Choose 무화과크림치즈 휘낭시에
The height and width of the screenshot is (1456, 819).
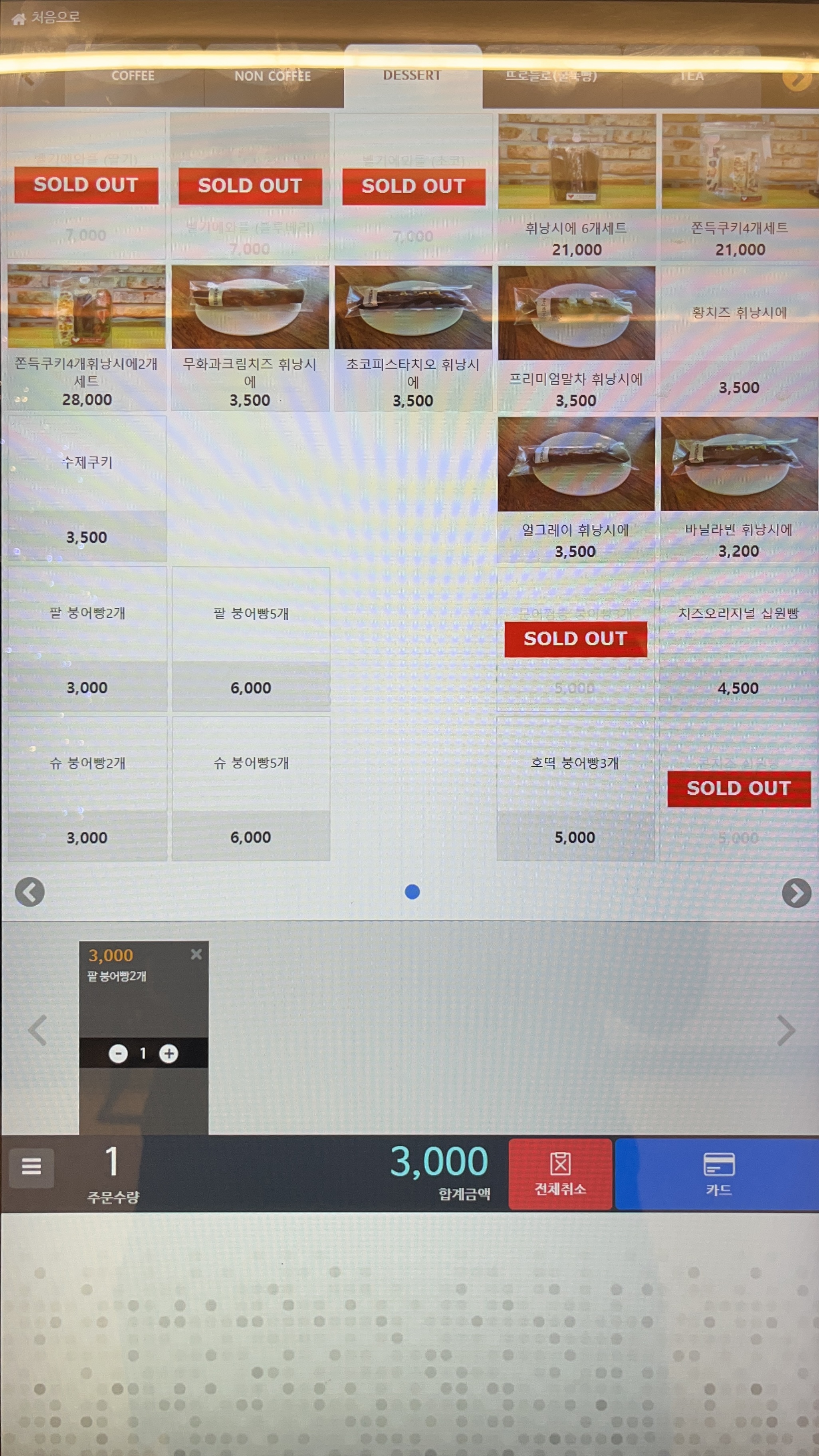point(250,337)
